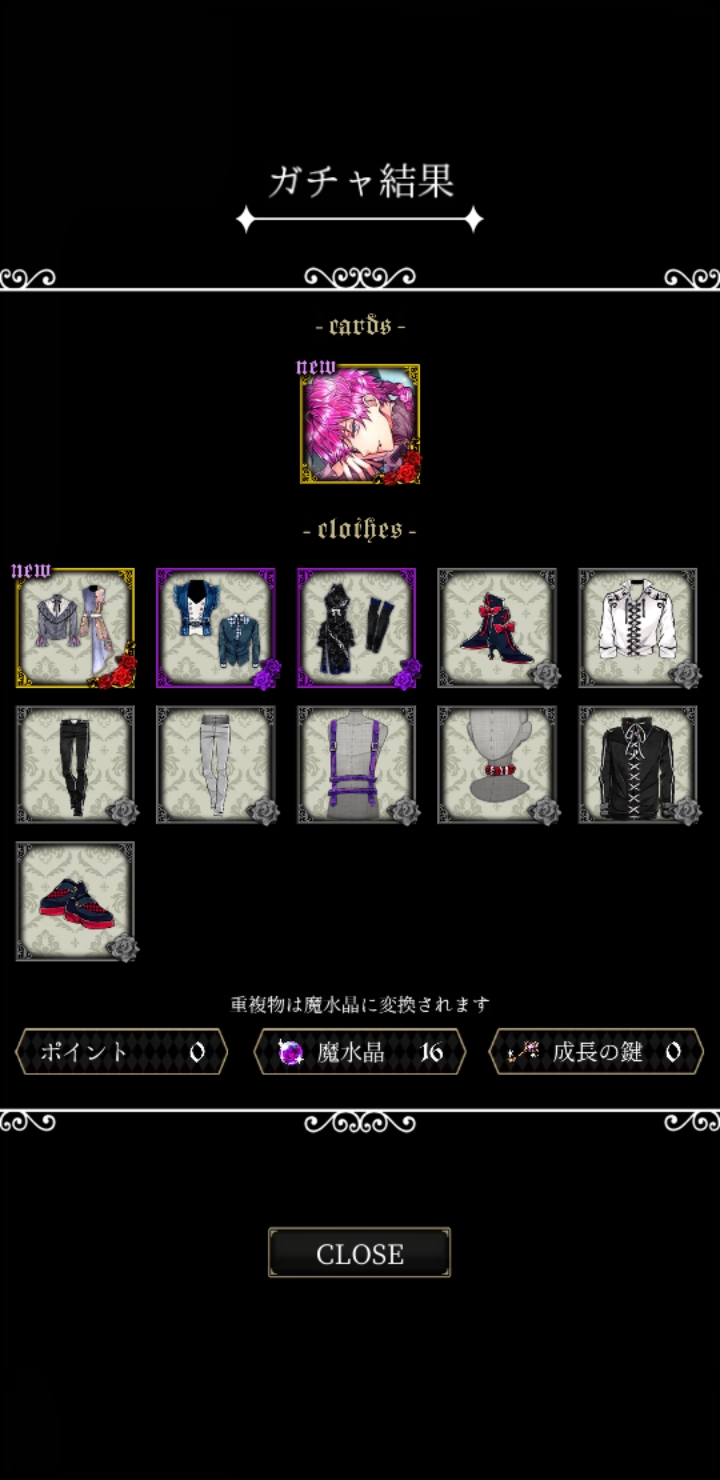Screen dimensions: 720x1480
Task: Open the purple harness suspenders item
Action: coord(357,764)
